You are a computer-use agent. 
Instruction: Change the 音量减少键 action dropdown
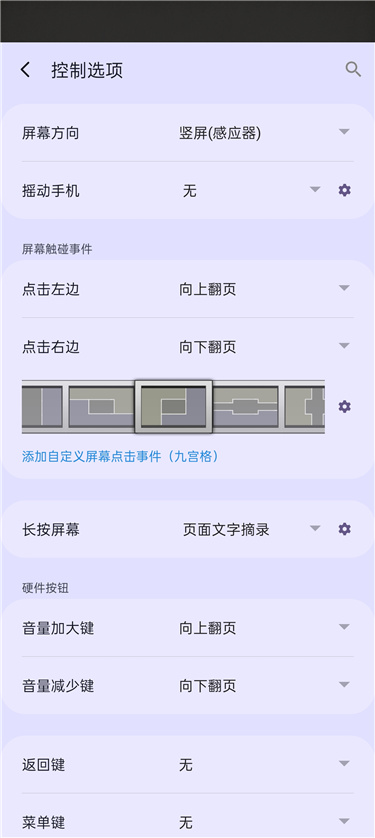264,686
